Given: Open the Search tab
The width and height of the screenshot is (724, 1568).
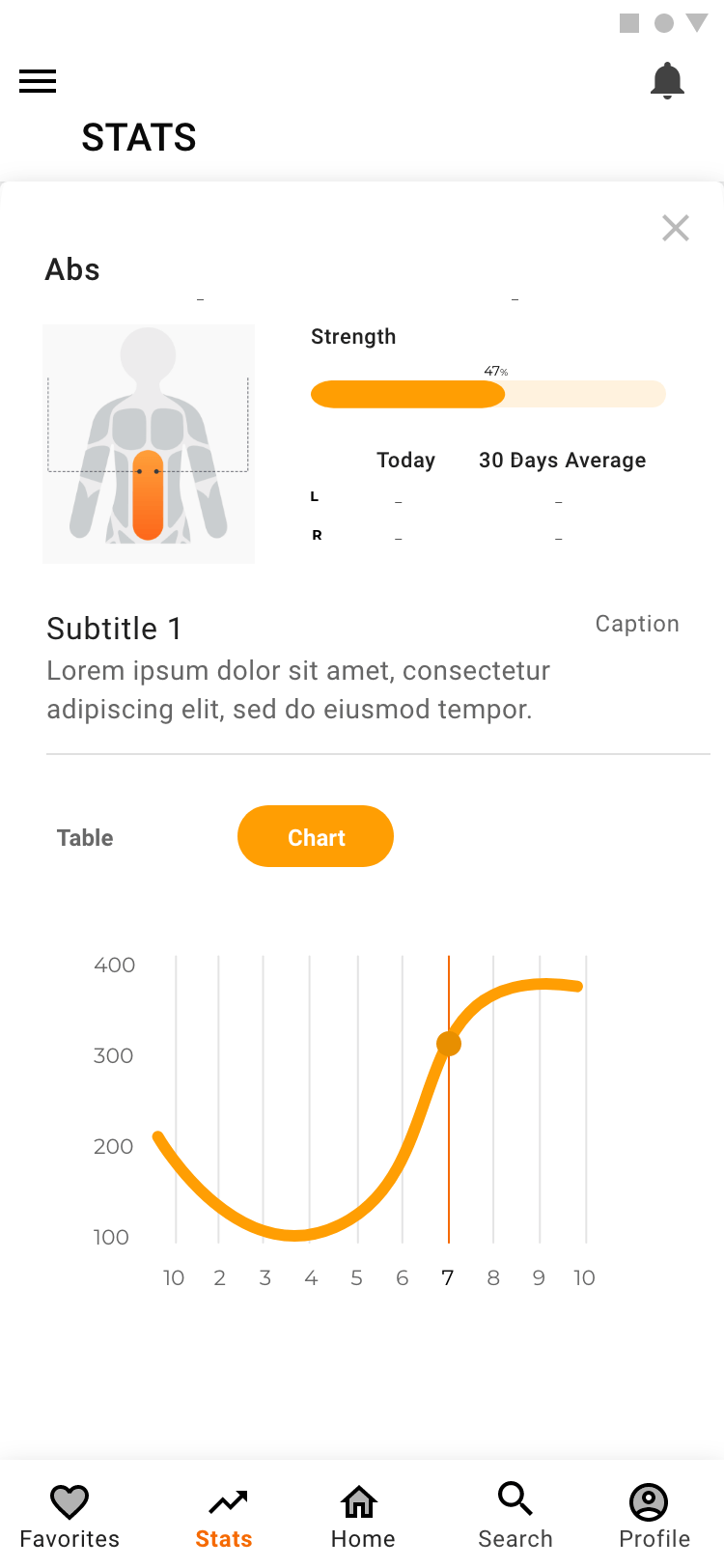Looking at the screenshot, I should [515, 1516].
